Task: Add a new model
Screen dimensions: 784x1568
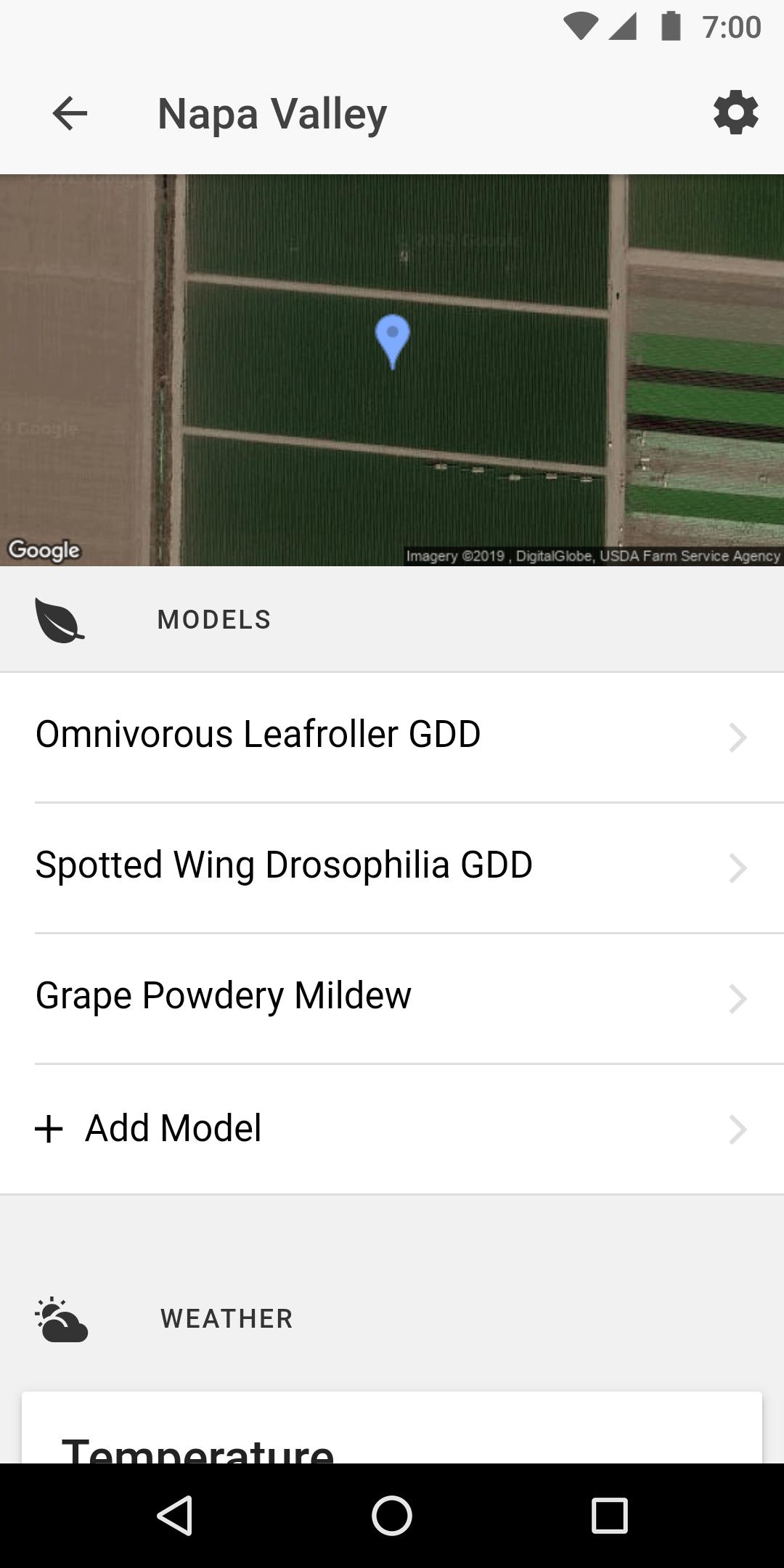Action: coord(392,1129)
